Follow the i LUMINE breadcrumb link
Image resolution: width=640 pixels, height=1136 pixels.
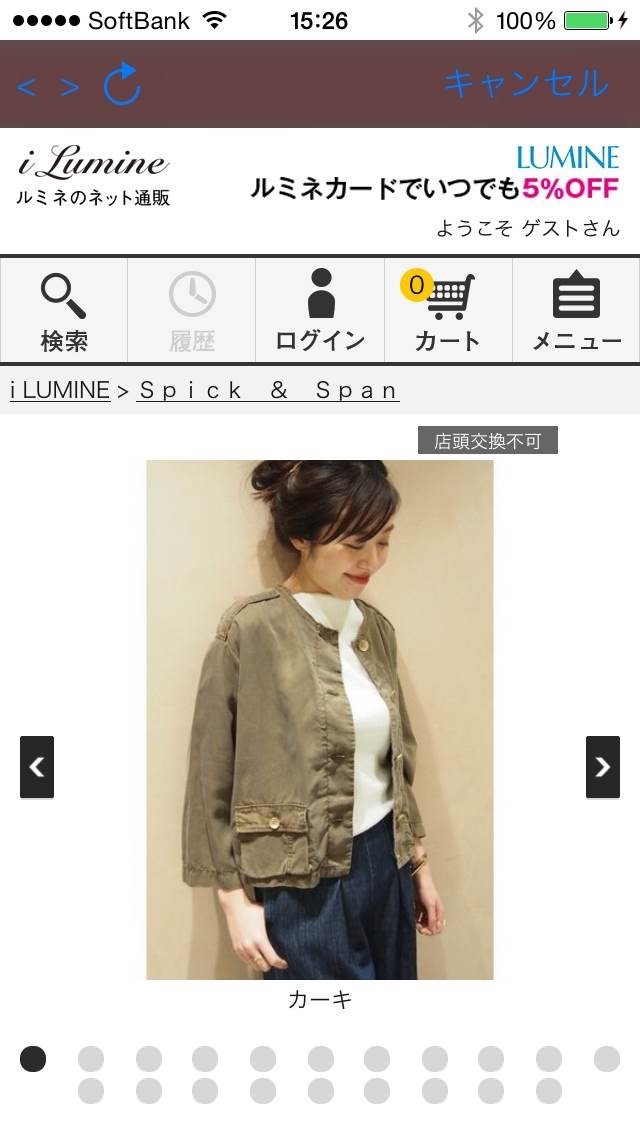(x=59, y=390)
